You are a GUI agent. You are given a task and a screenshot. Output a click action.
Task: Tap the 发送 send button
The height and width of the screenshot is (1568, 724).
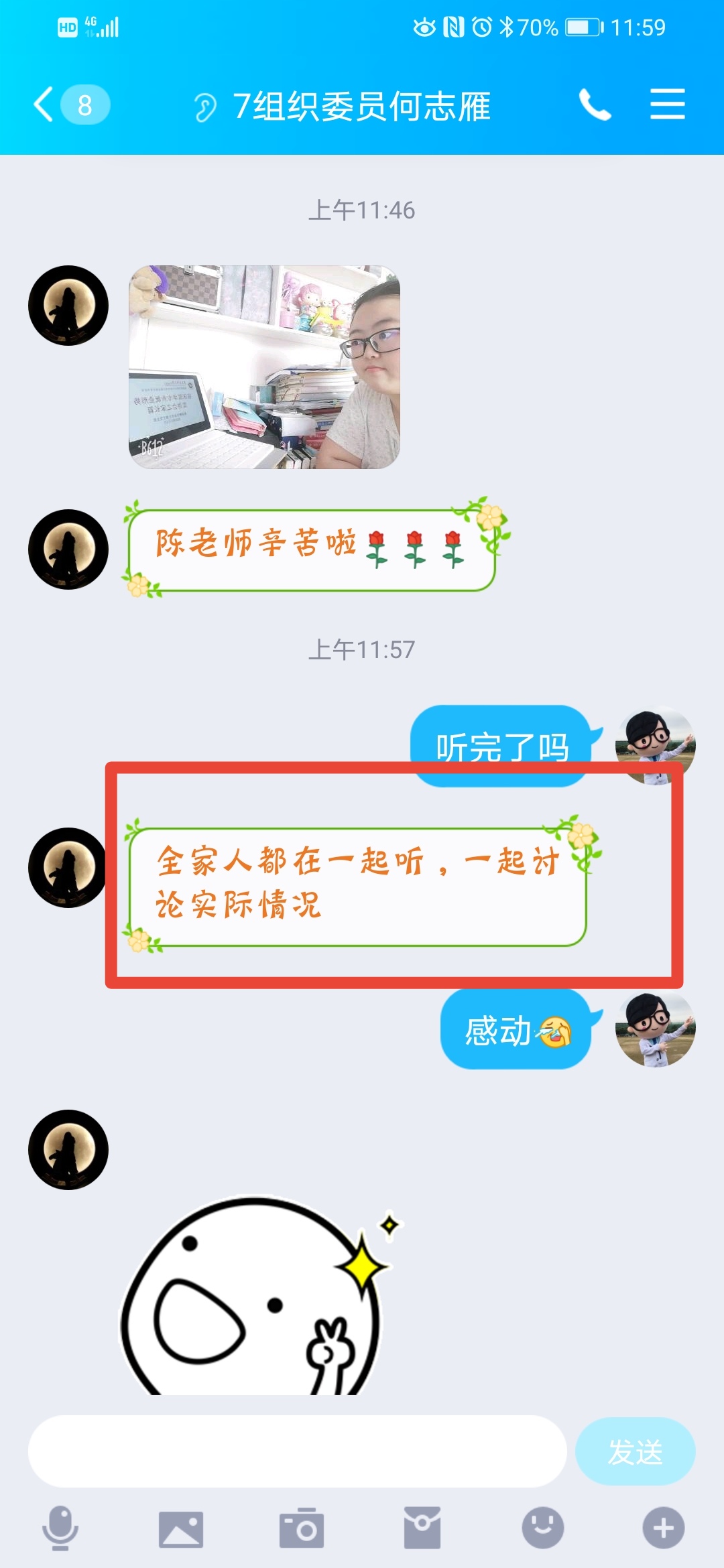635,1451
